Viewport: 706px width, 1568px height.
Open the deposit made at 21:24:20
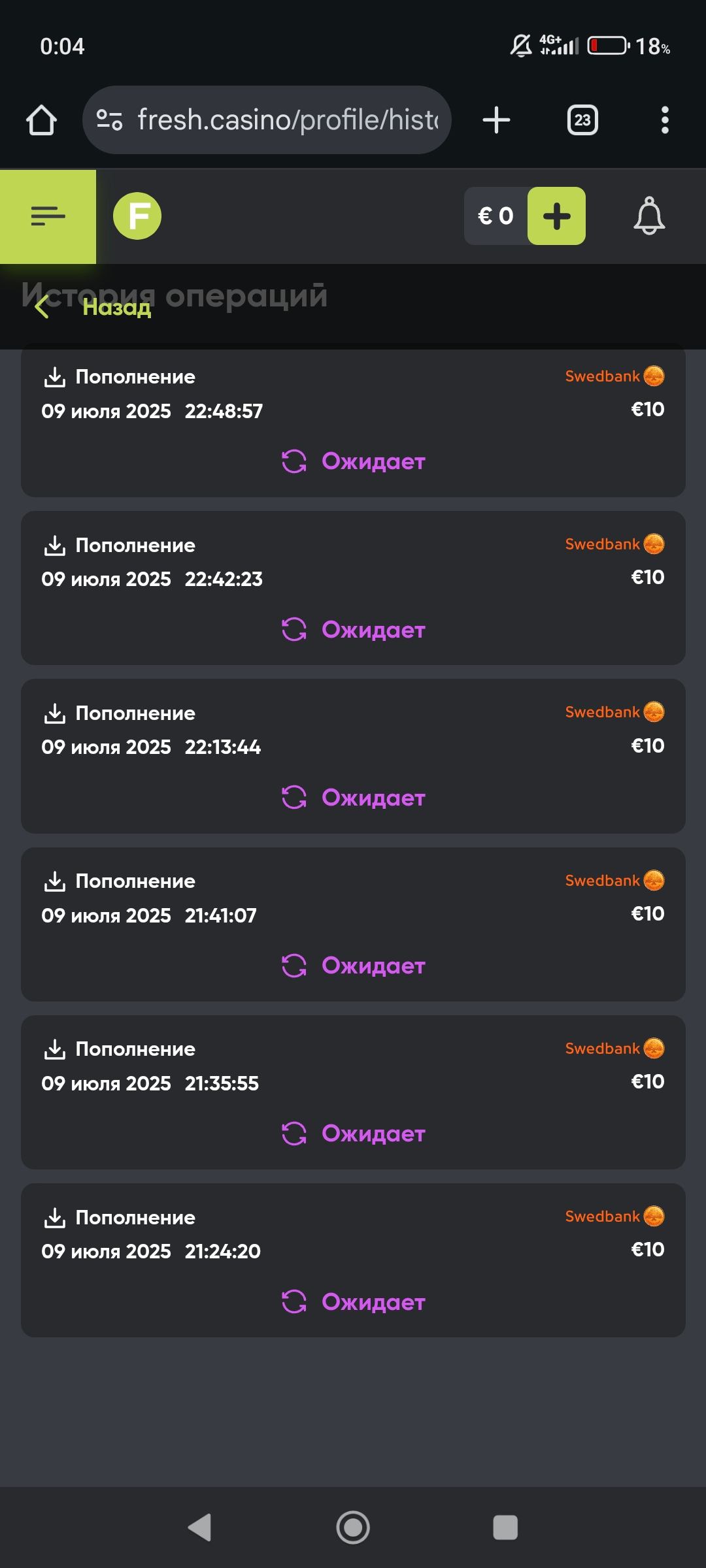(x=353, y=1260)
